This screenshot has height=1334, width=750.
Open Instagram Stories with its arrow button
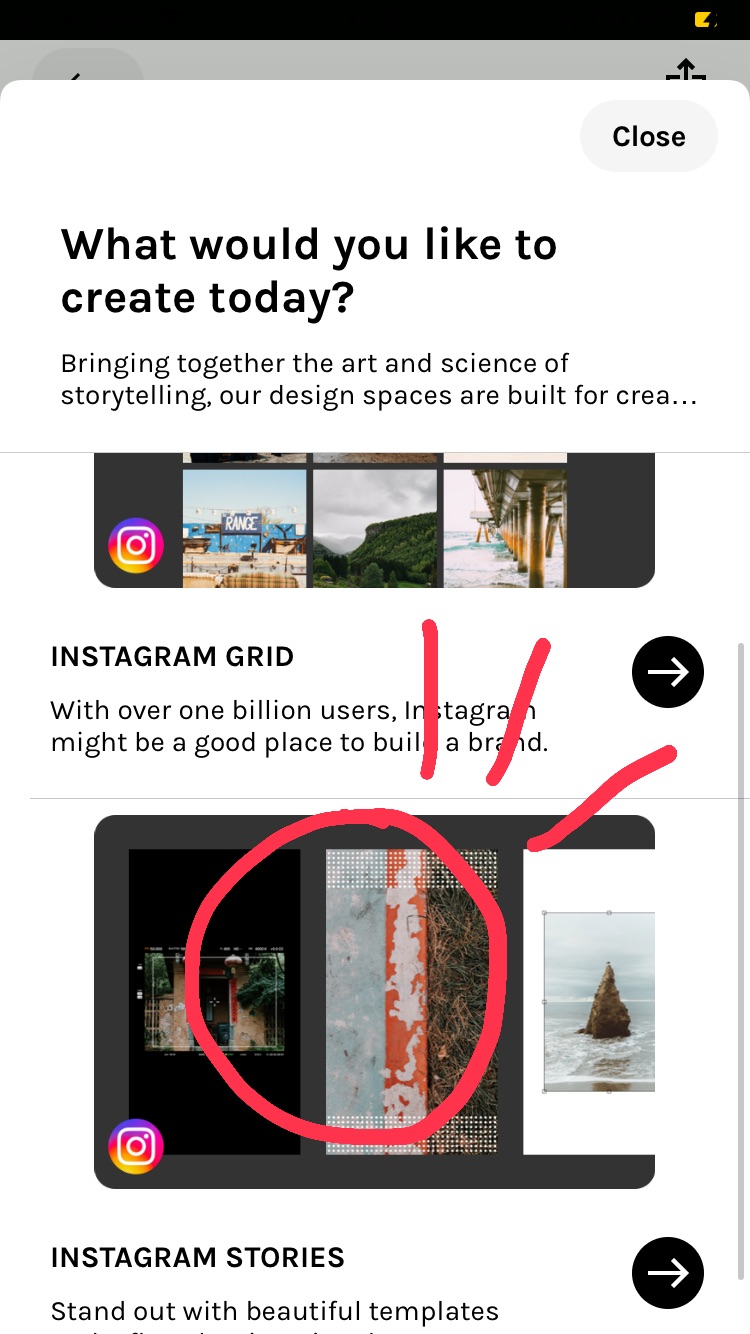pos(668,1273)
